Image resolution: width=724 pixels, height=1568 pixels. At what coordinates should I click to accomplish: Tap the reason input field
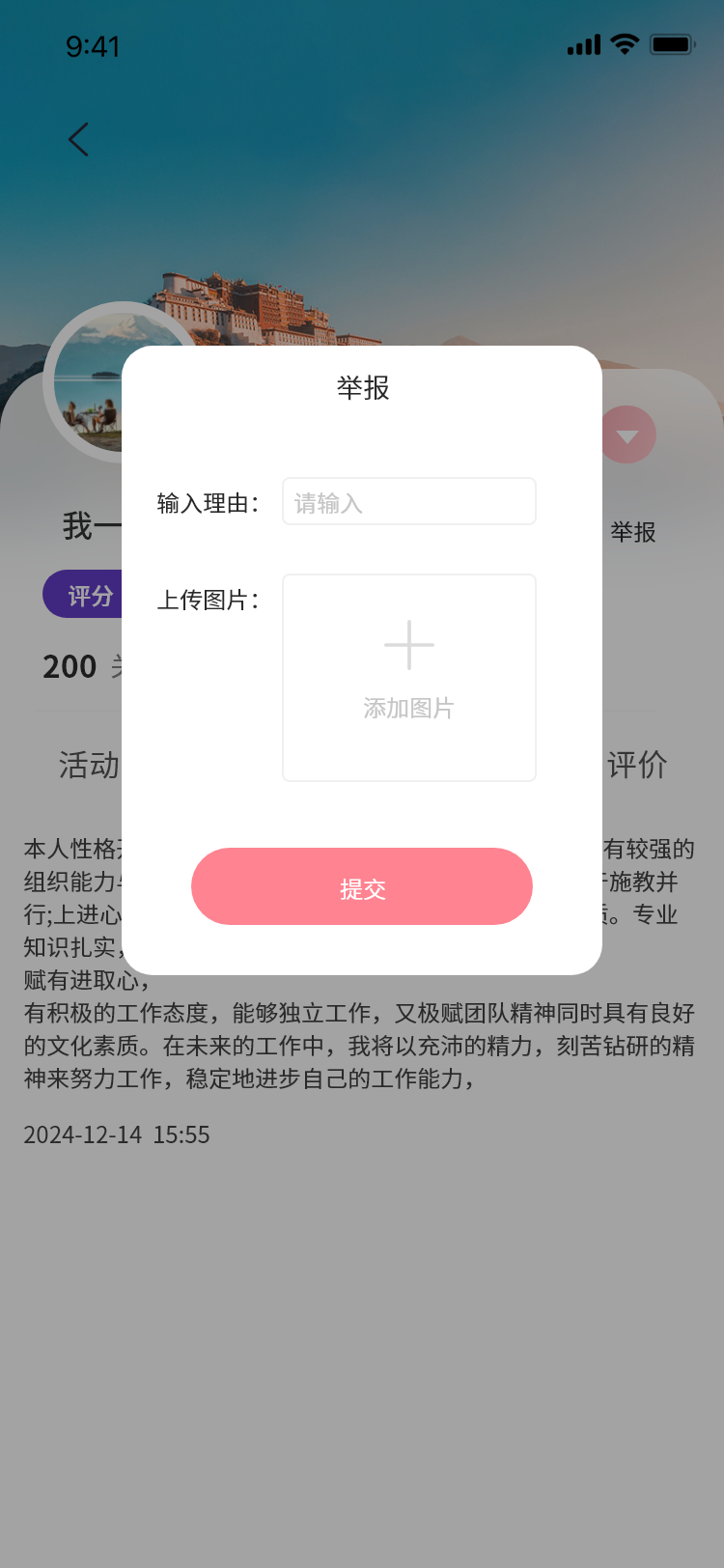[x=408, y=502]
